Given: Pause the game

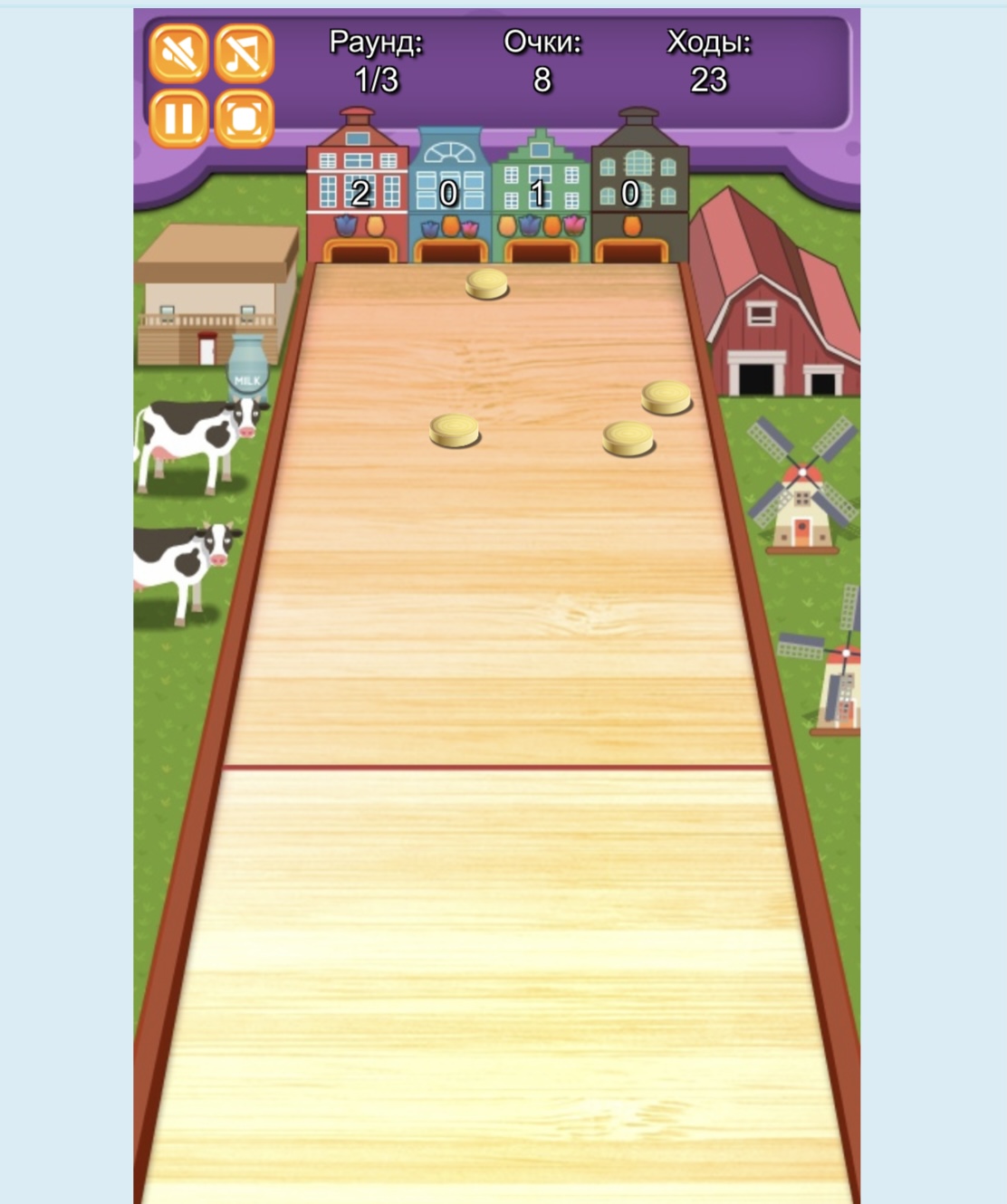Looking at the screenshot, I should click(x=178, y=119).
